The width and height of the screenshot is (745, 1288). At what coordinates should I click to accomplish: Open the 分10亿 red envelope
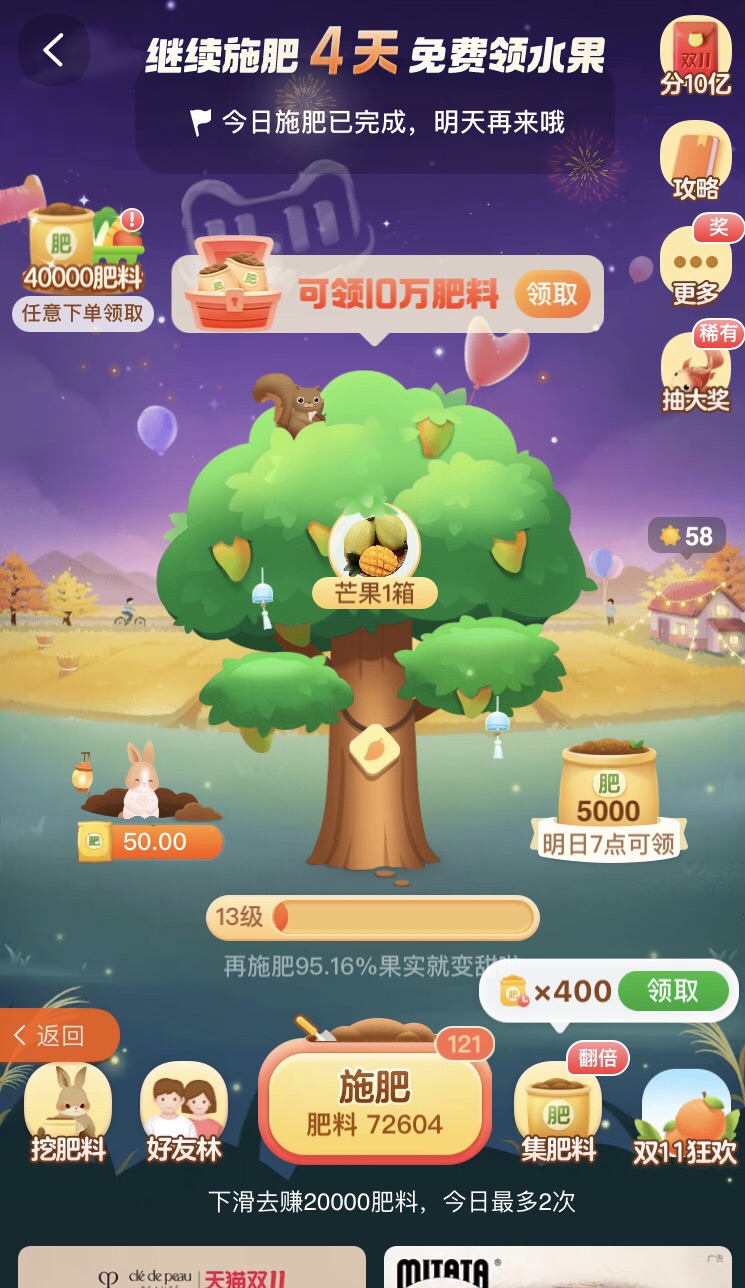695,57
